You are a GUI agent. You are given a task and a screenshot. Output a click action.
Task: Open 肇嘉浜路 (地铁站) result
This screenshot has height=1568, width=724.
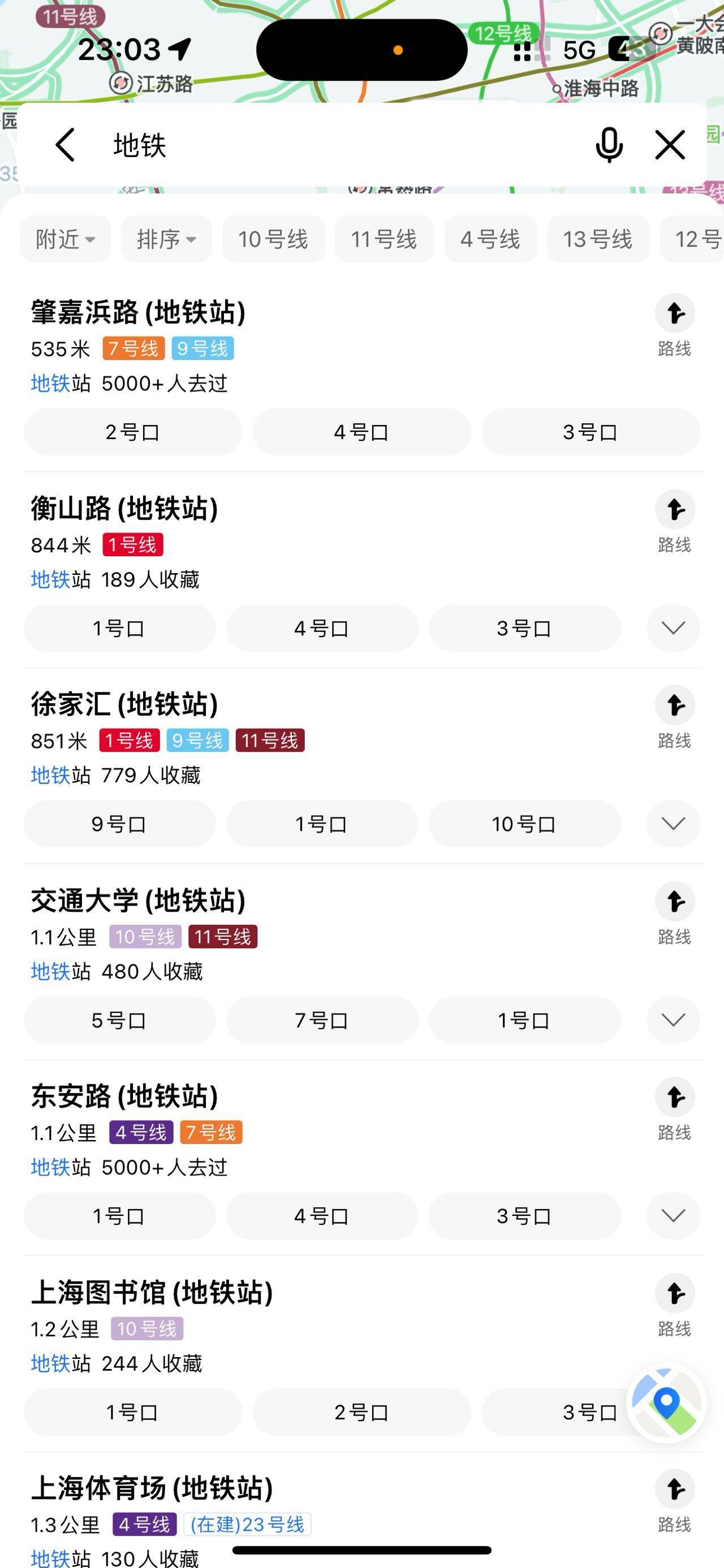pos(138,312)
